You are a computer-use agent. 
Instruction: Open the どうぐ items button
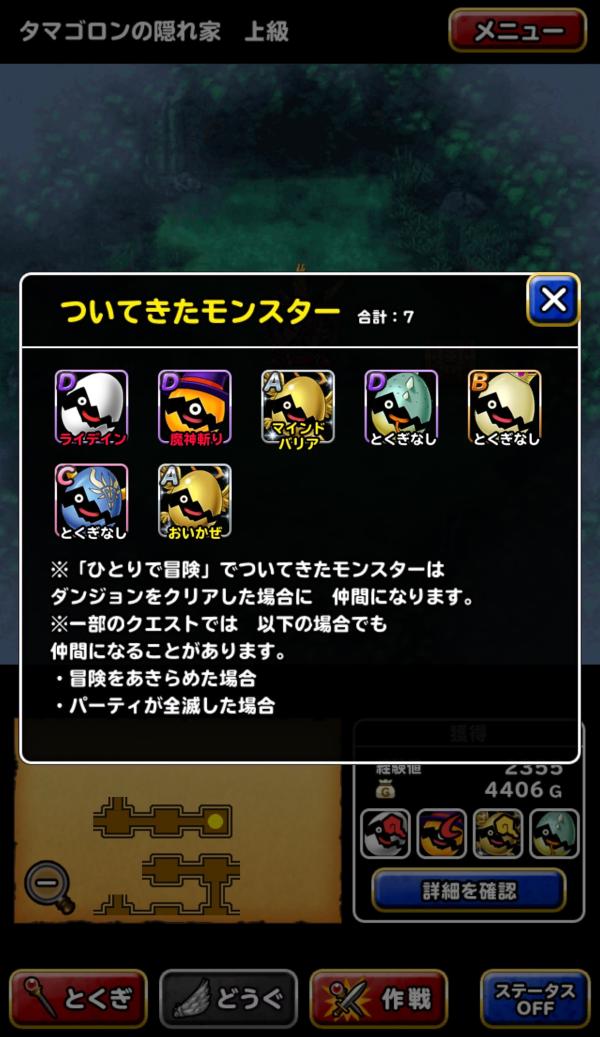(228, 997)
